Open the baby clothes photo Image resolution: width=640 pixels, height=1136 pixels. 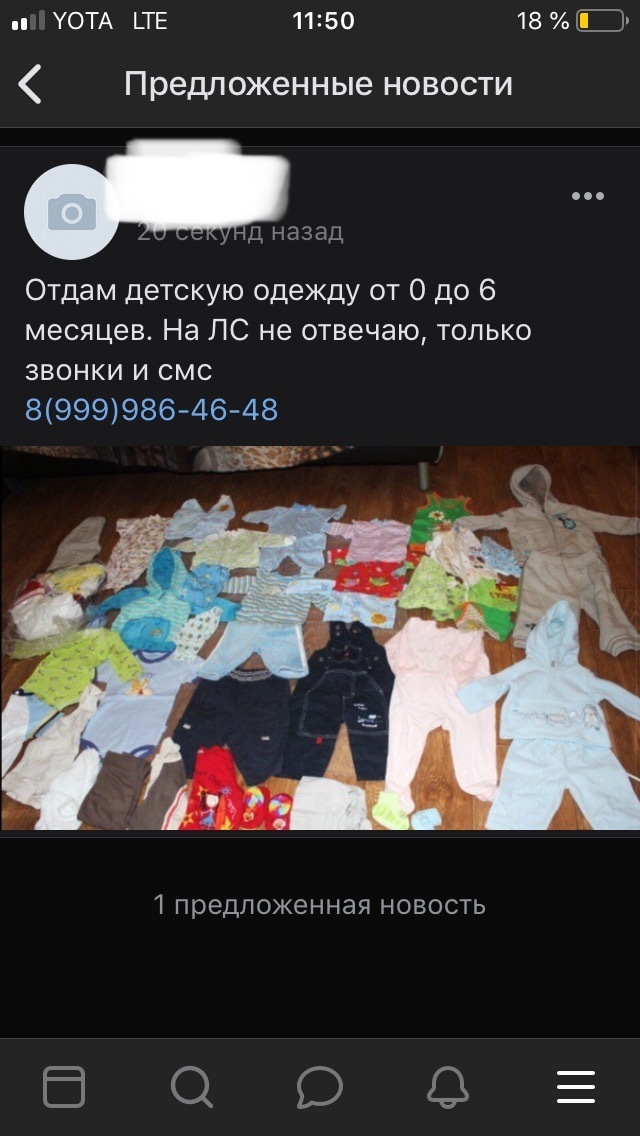pos(320,638)
